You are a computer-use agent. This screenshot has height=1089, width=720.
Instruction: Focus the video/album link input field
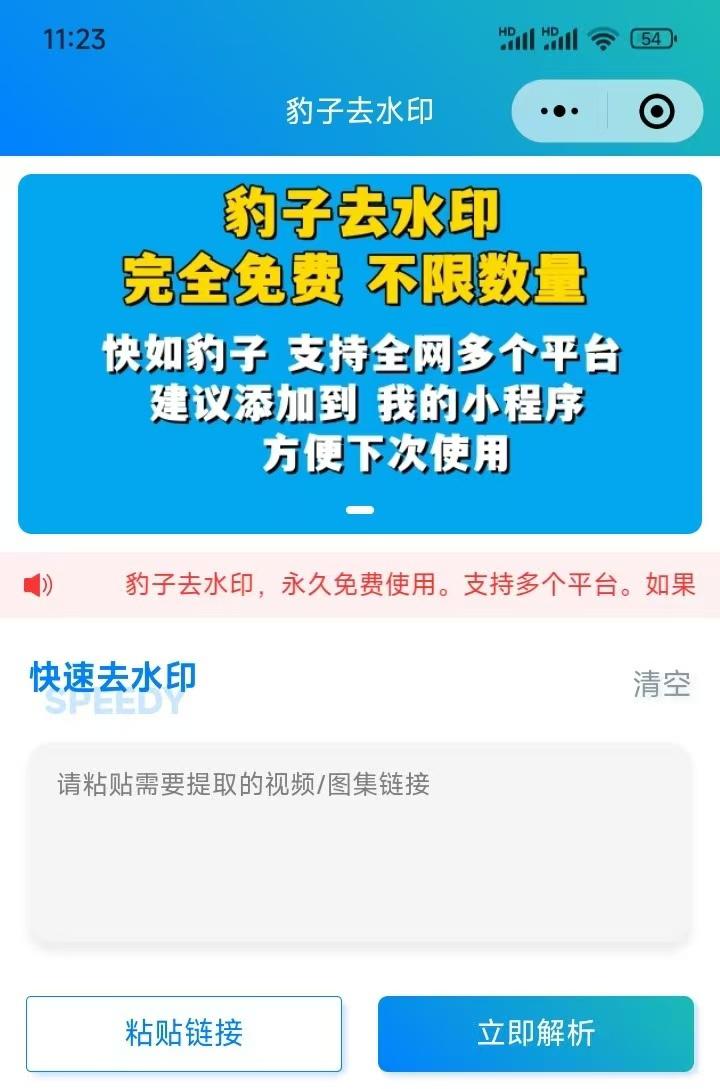click(360, 843)
